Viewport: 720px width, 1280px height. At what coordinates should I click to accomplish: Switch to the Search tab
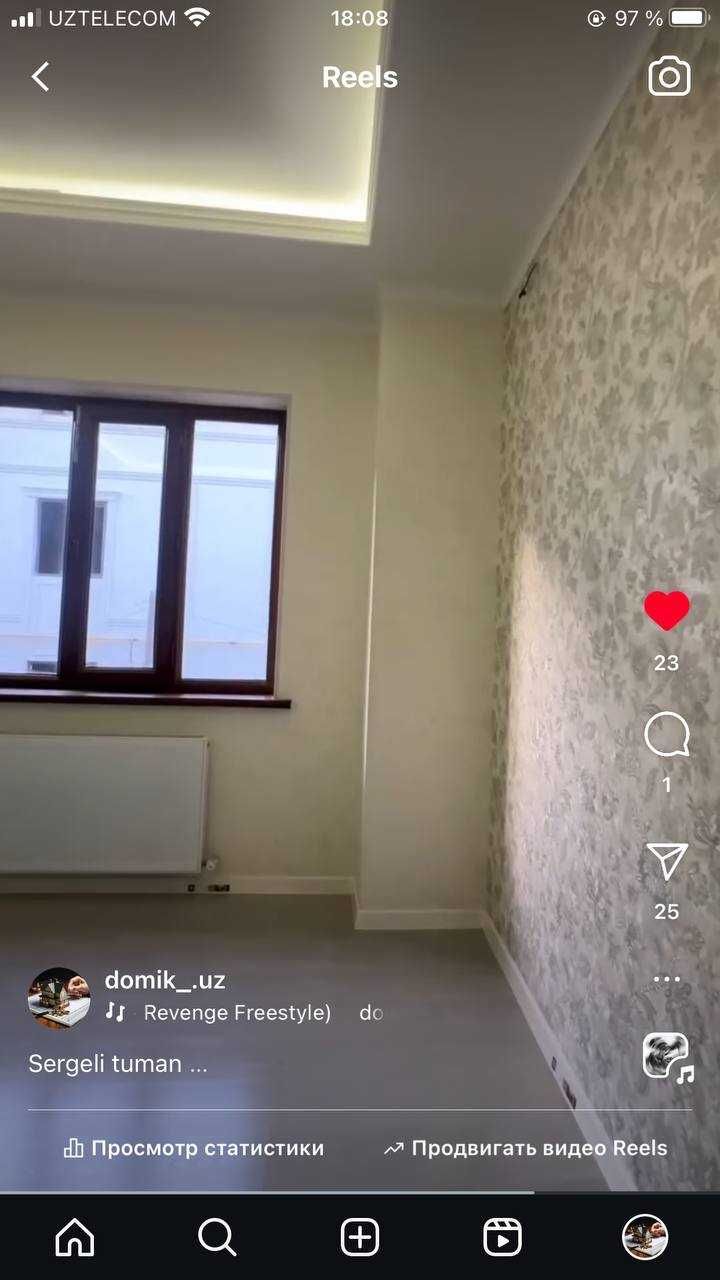(x=217, y=1238)
